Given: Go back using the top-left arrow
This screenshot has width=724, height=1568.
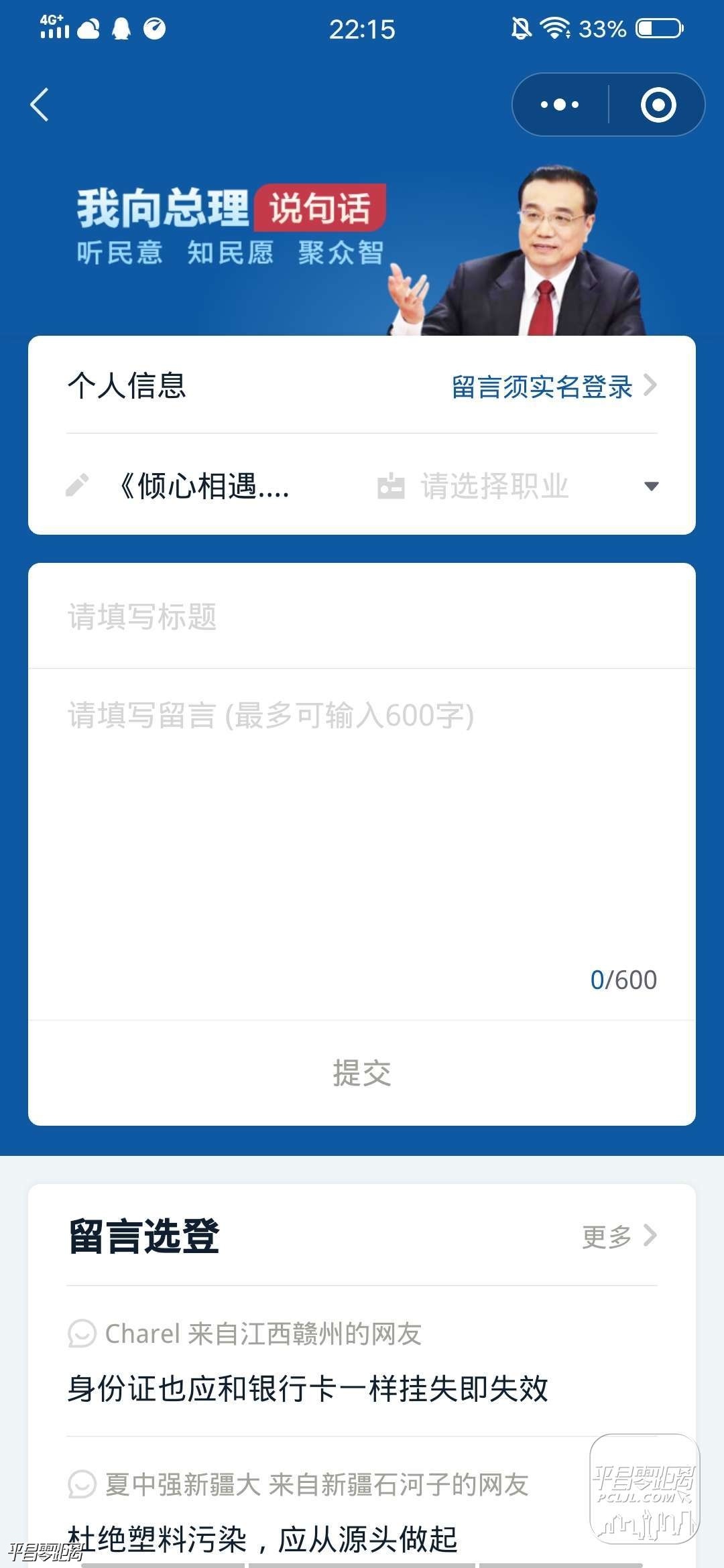Looking at the screenshot, I should (40, 105).
